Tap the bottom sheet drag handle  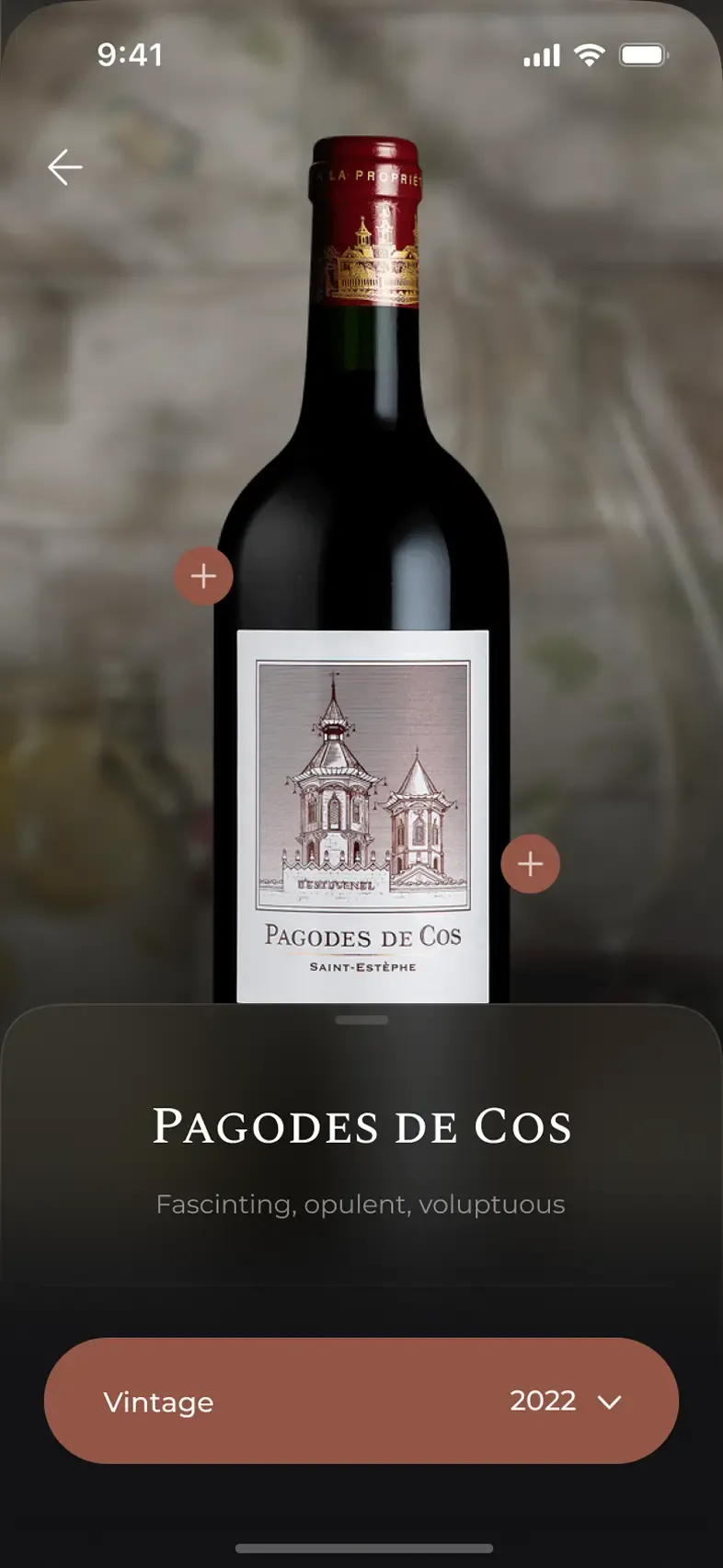pyautogui.click(x=361, y=1020)
